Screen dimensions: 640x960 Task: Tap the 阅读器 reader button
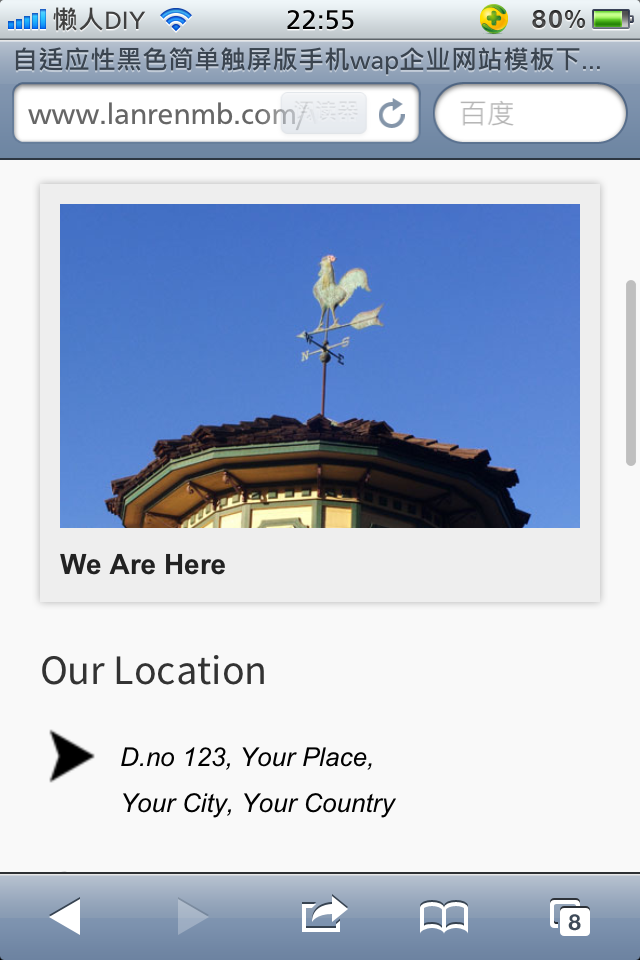coord(324,113)
